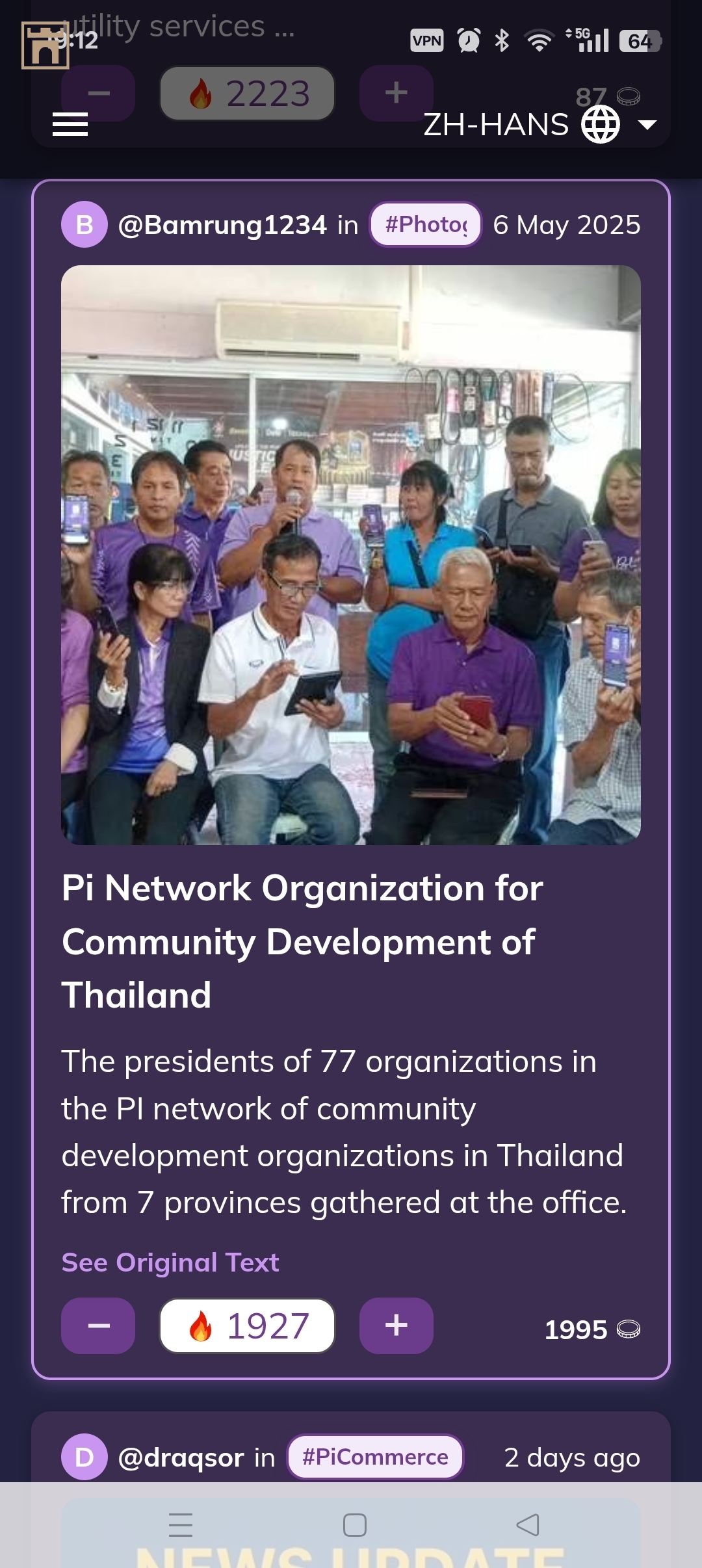Go back using system navigation

(x=527, y=1524)
